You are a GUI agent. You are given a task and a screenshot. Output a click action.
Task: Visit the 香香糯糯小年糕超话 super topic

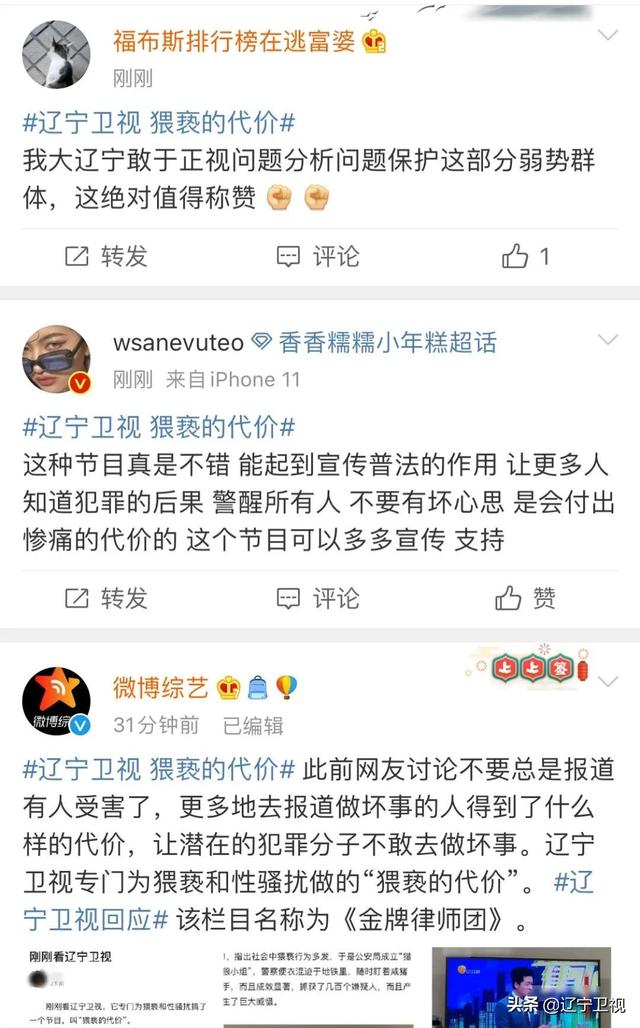pos(386,342)
